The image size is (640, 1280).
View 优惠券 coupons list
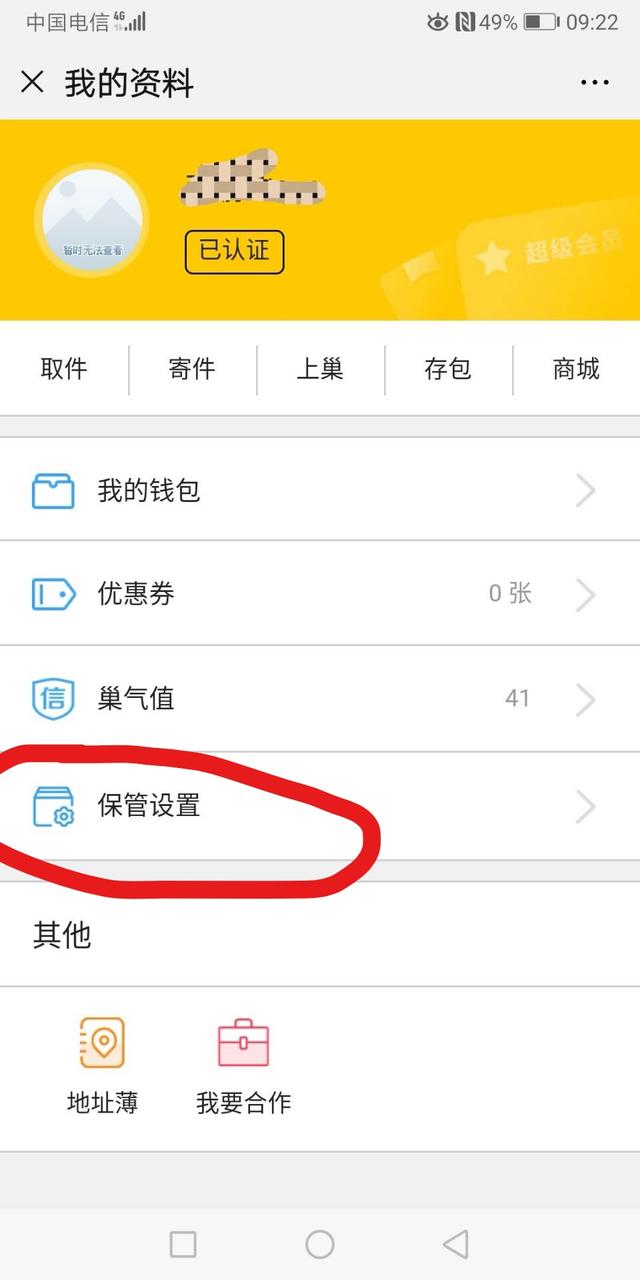point(320,595)
